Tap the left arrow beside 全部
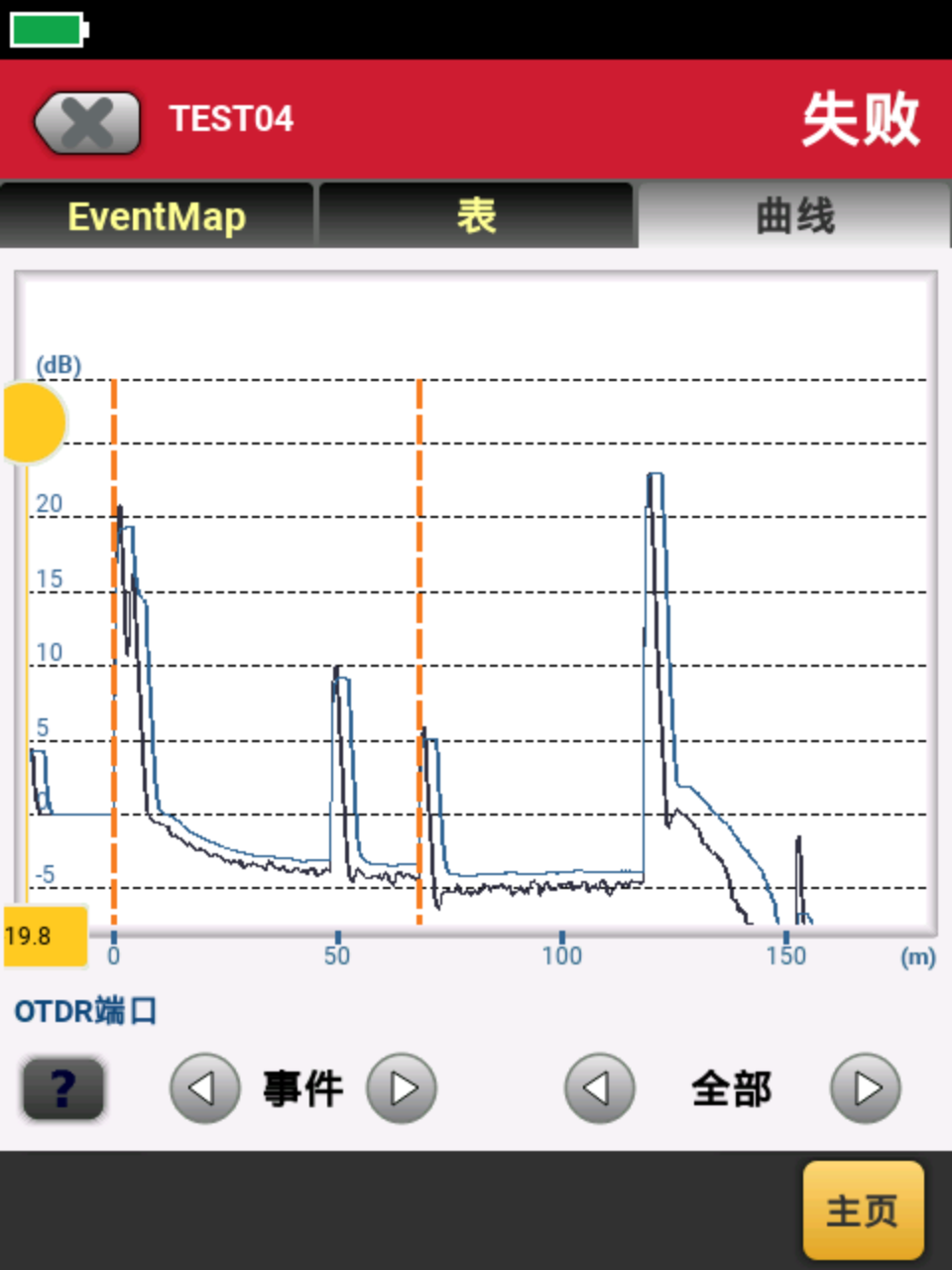This screenshot has height=1270, width=952. (599, 1088)
